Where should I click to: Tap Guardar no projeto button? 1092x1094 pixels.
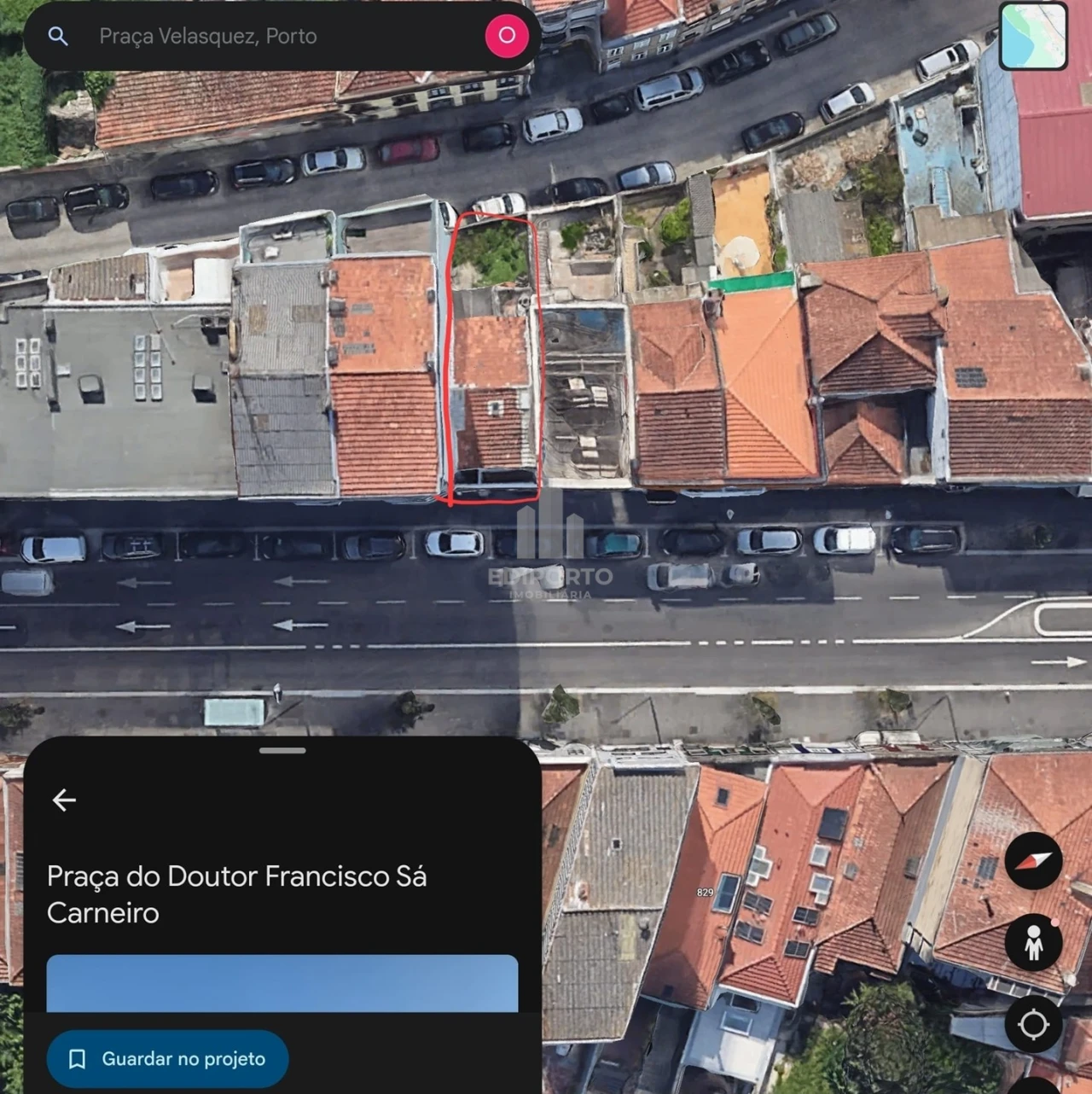(168, 1058)
